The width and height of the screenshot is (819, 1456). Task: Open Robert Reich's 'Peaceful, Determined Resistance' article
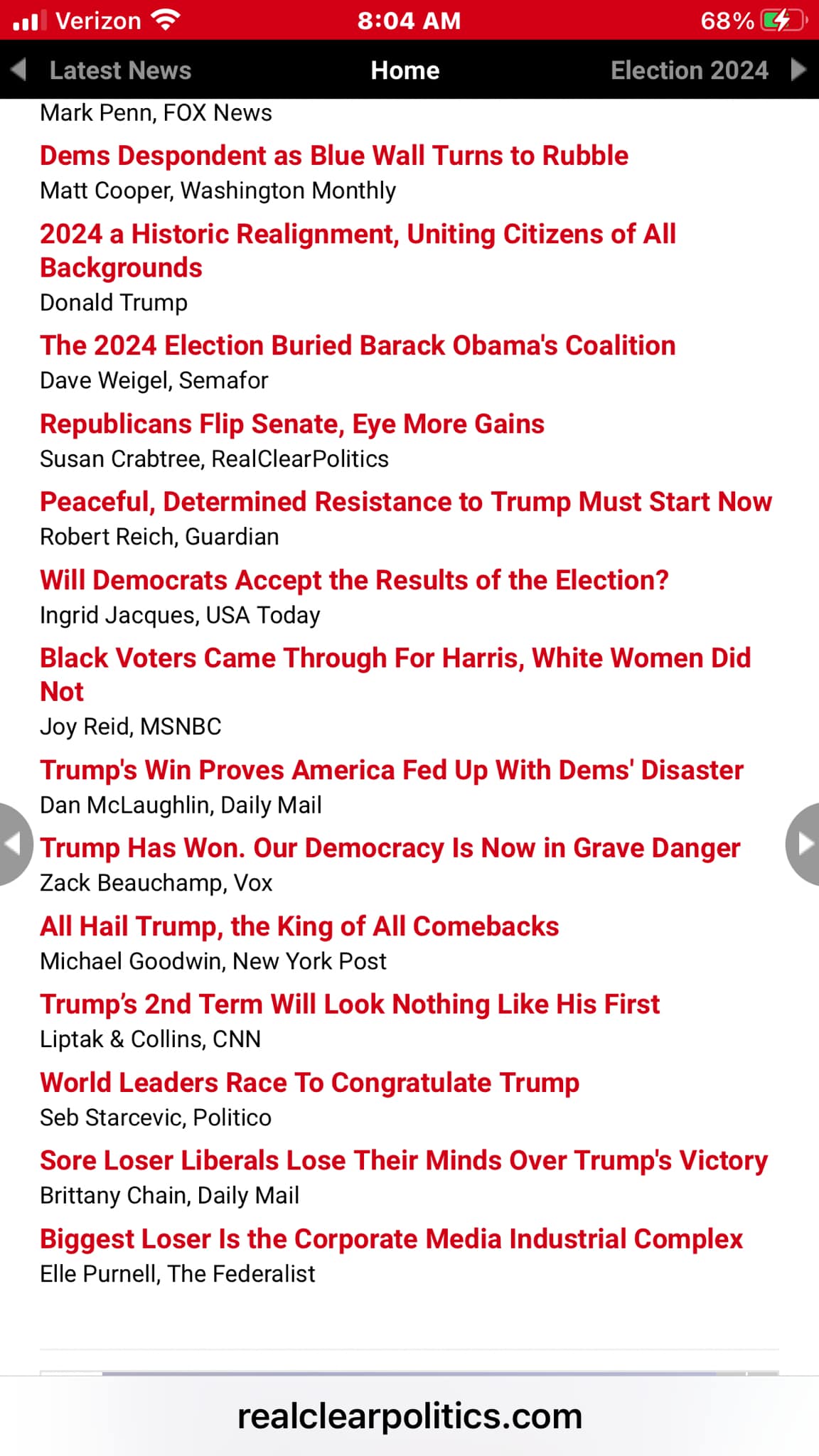tap(406, 502)
